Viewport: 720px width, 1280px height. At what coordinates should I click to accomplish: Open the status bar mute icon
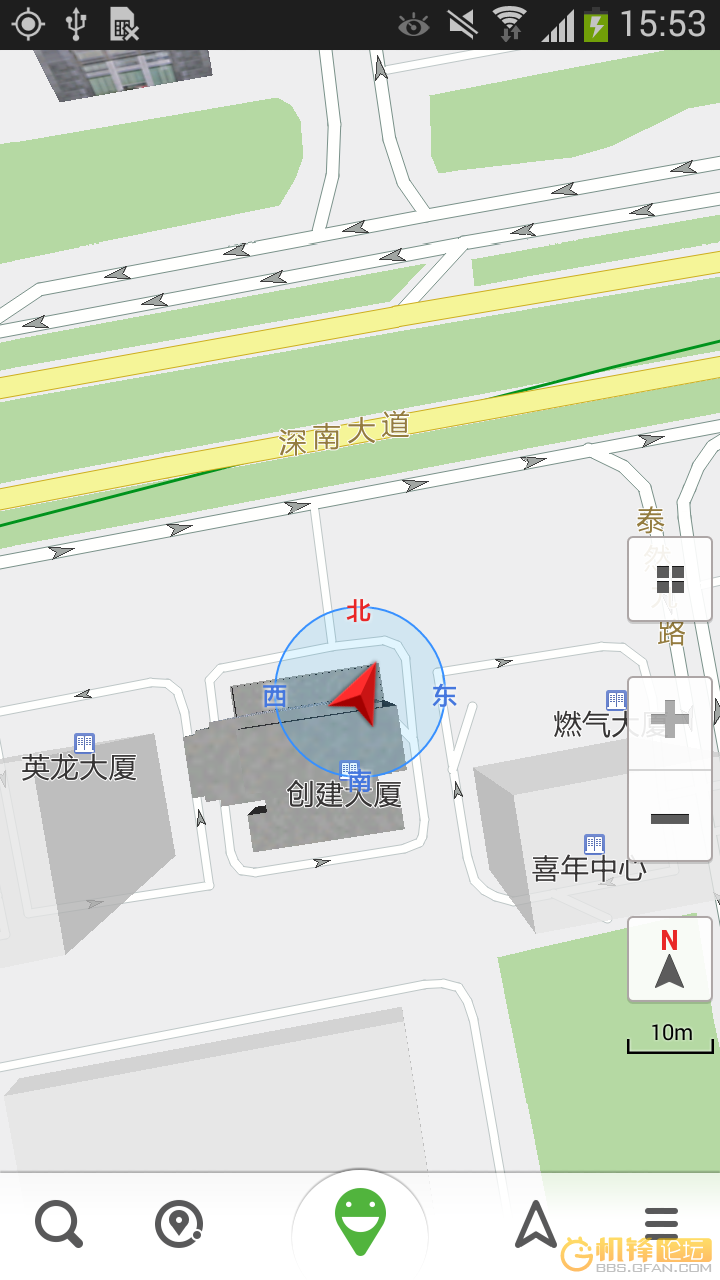point(462,23)
